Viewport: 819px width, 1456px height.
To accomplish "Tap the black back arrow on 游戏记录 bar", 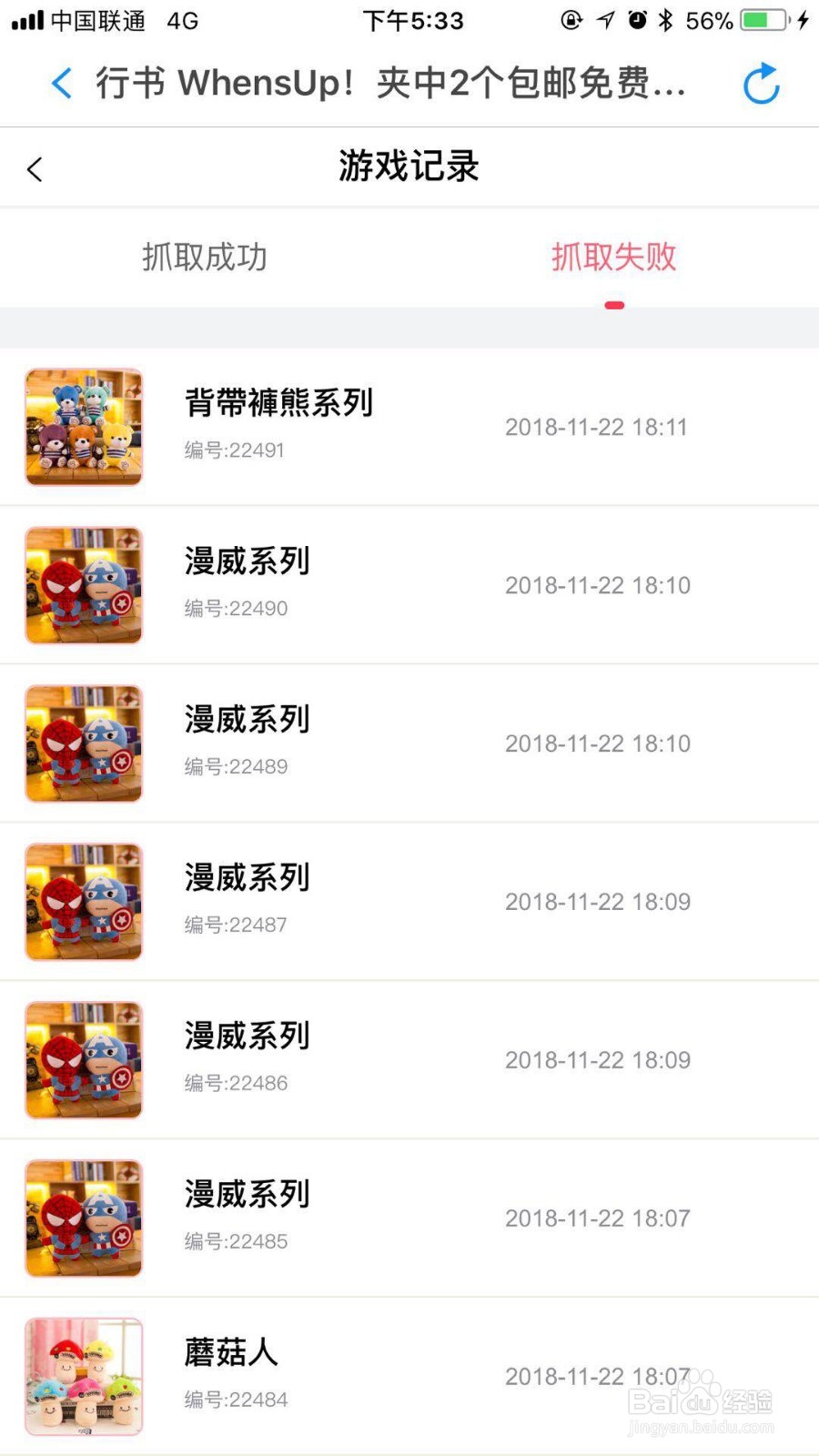I will coord(35,169).
